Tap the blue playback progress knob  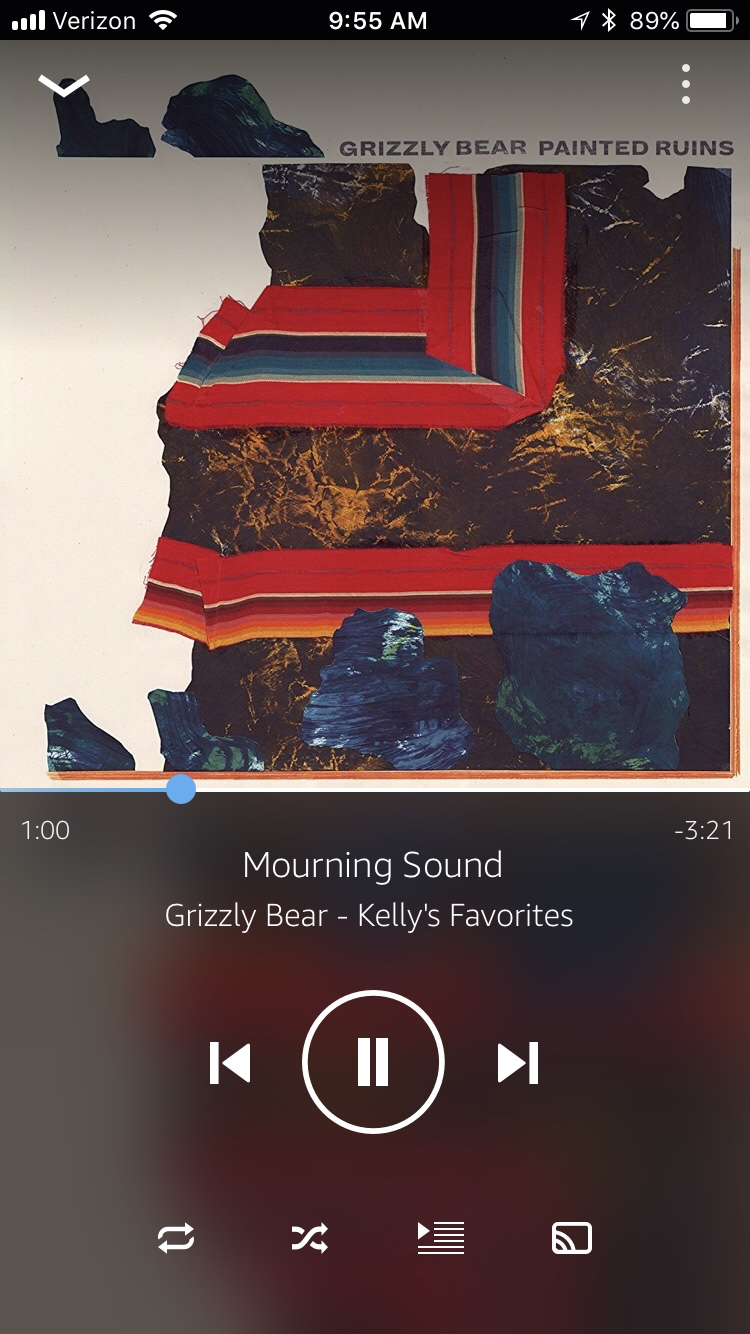[181, 789]
